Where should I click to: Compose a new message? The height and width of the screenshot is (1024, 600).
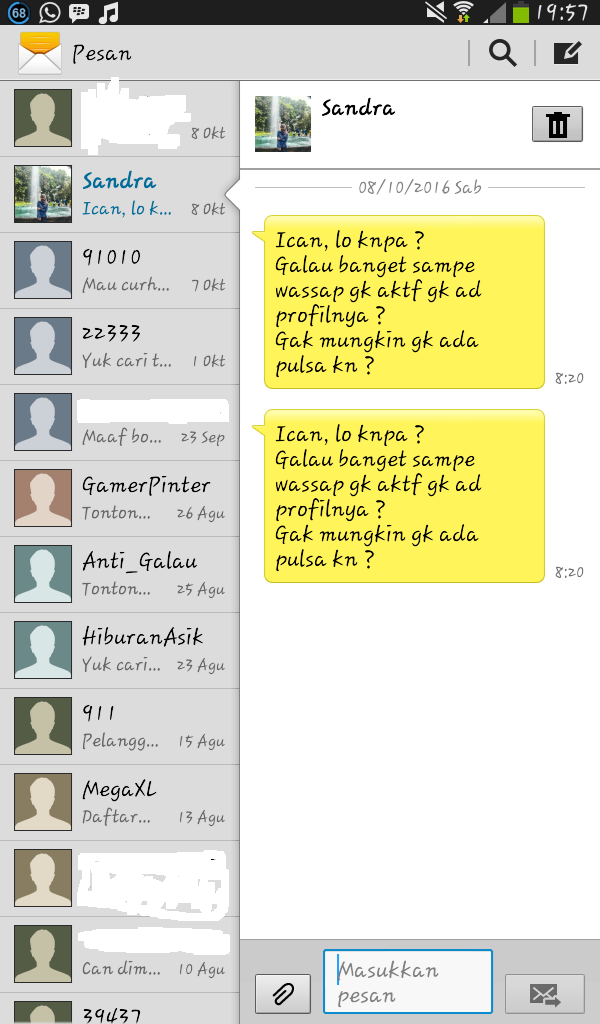point(567,52)
